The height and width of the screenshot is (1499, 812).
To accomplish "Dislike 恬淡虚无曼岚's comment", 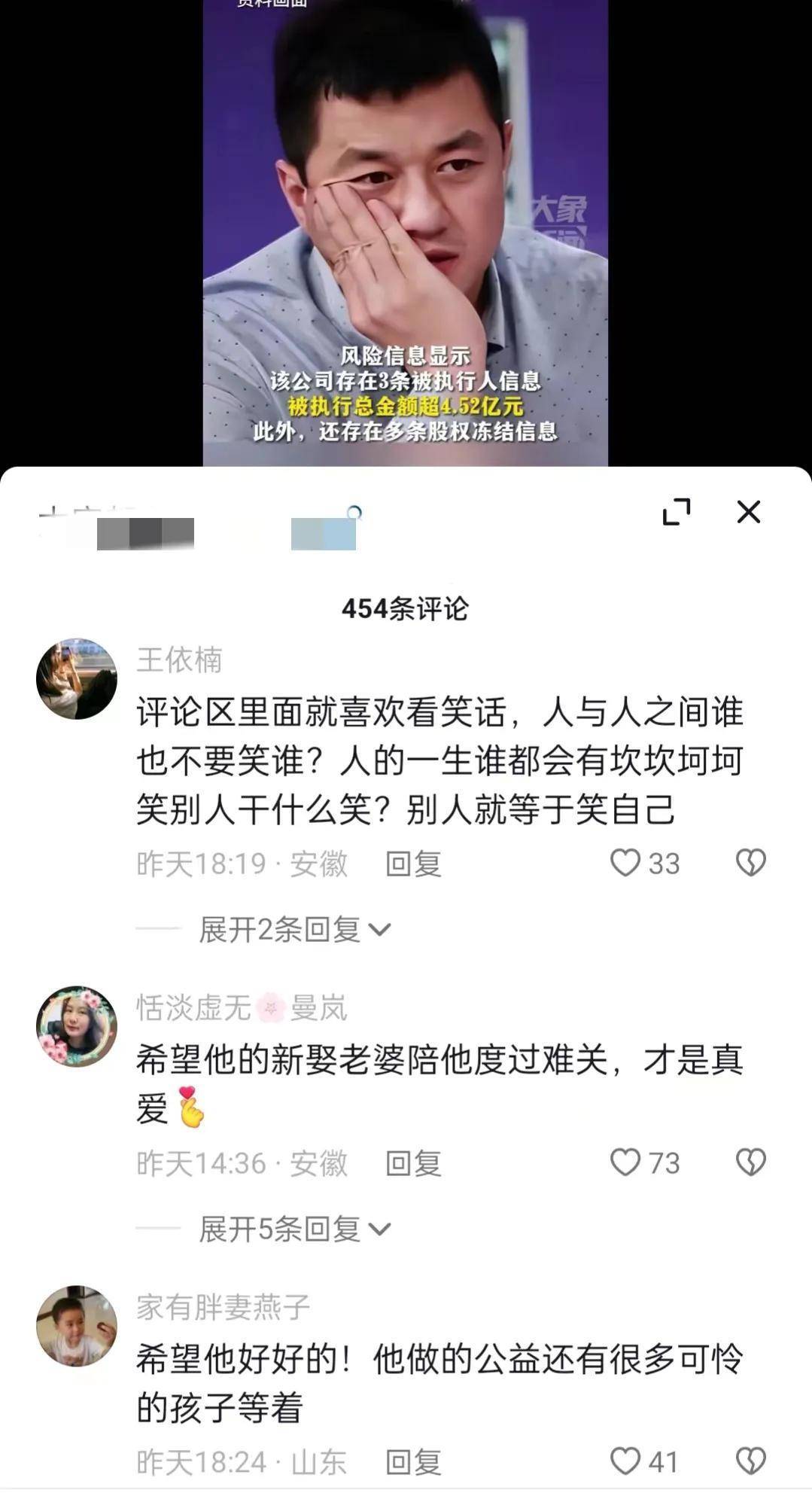I will coord(750,1162).
